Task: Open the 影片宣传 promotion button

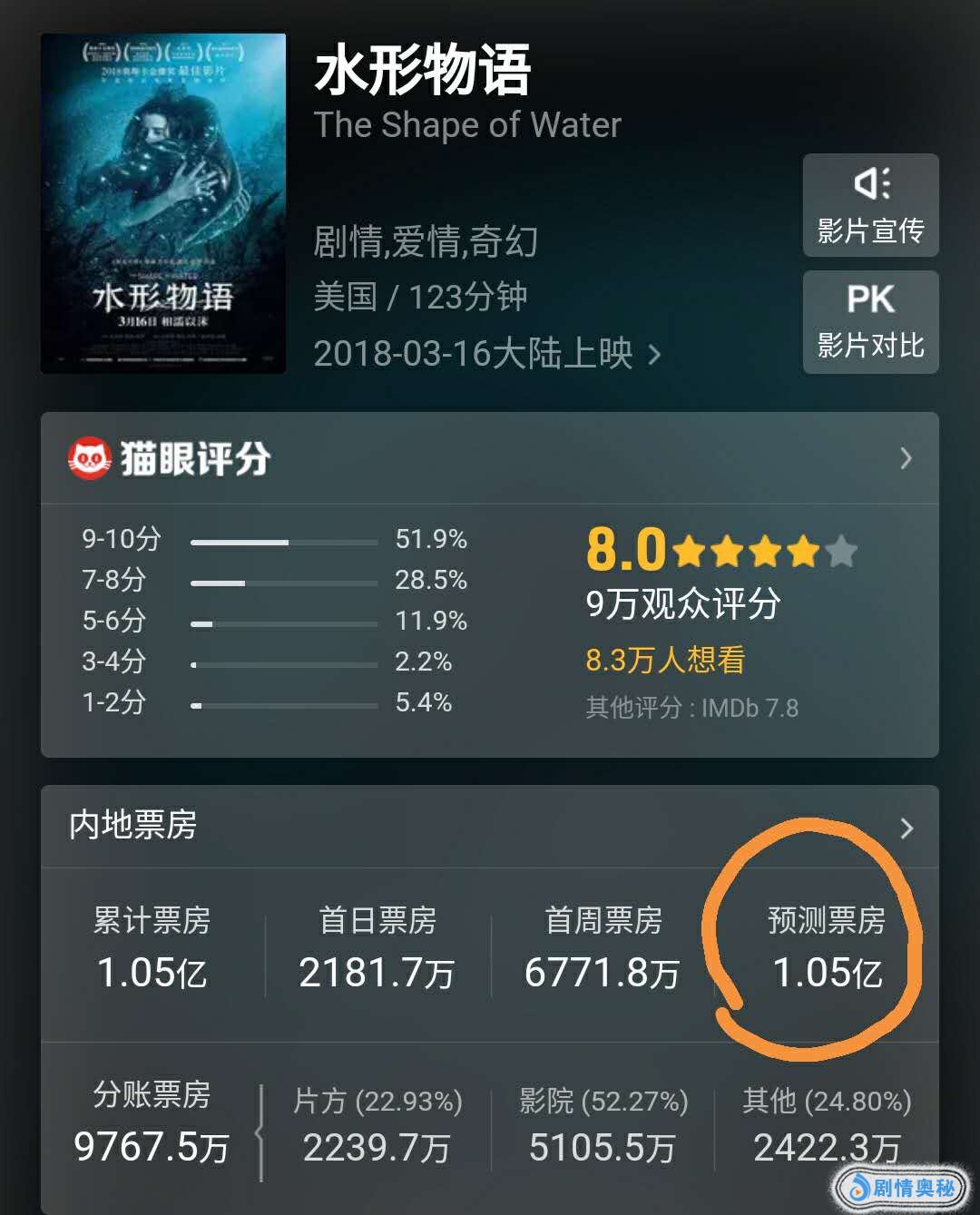Action: pyautogui.click(x=869, y=206)
